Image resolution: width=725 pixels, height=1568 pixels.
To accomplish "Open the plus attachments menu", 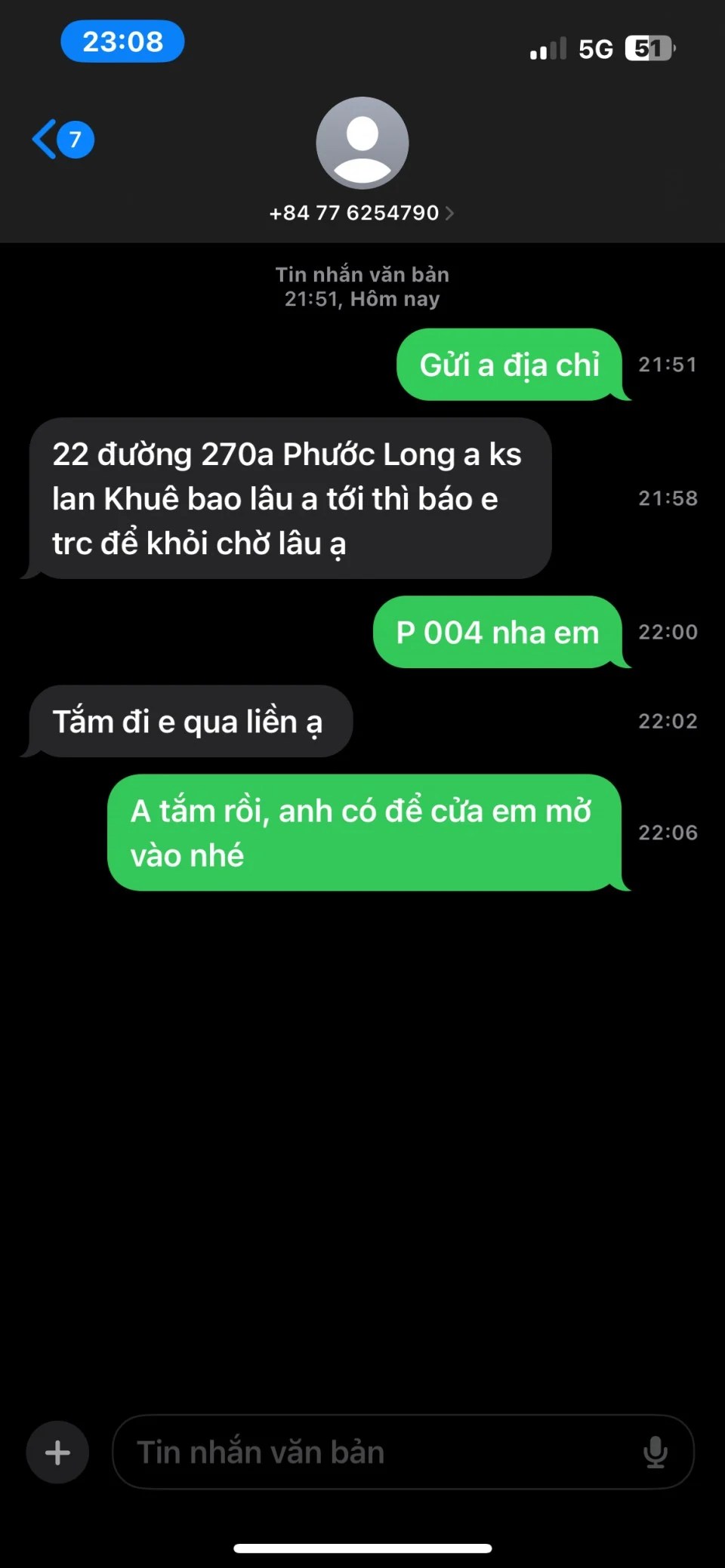I will pyautogui.click(x=57, y=1452).
